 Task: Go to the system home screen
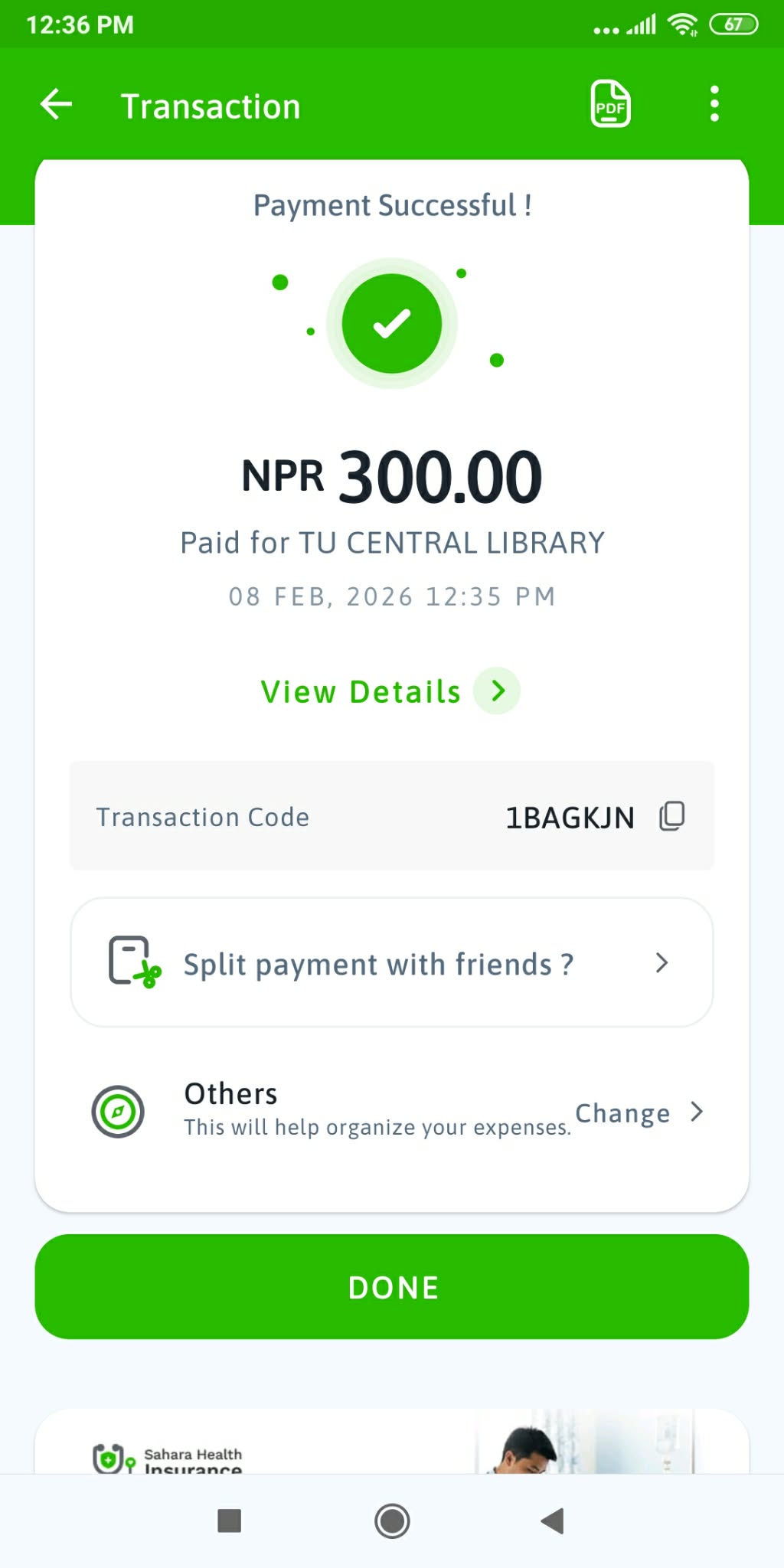pyautogui.click(x=392, y=1521)
